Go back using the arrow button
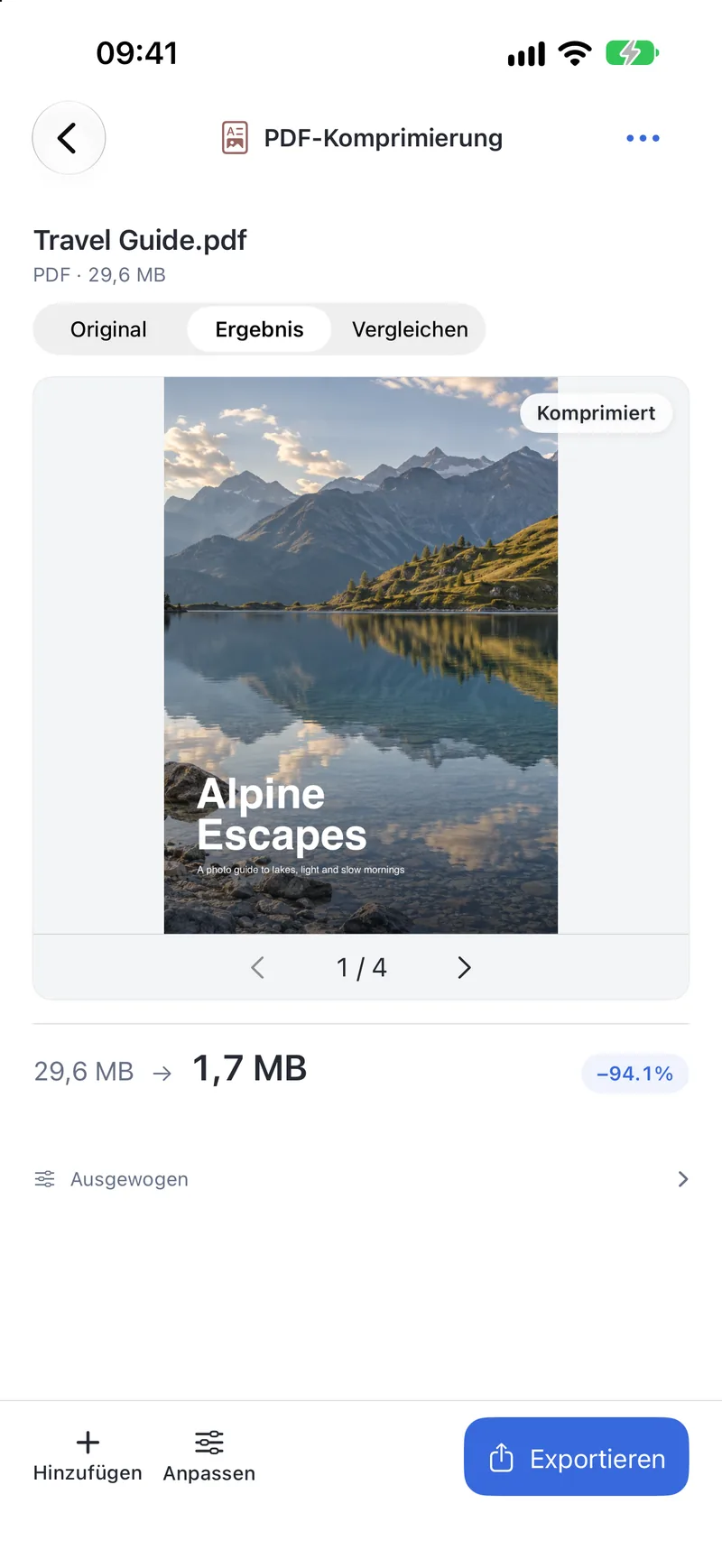This screenshot has width=722, height=1568. pyautogui.click(x=69, y=138)
